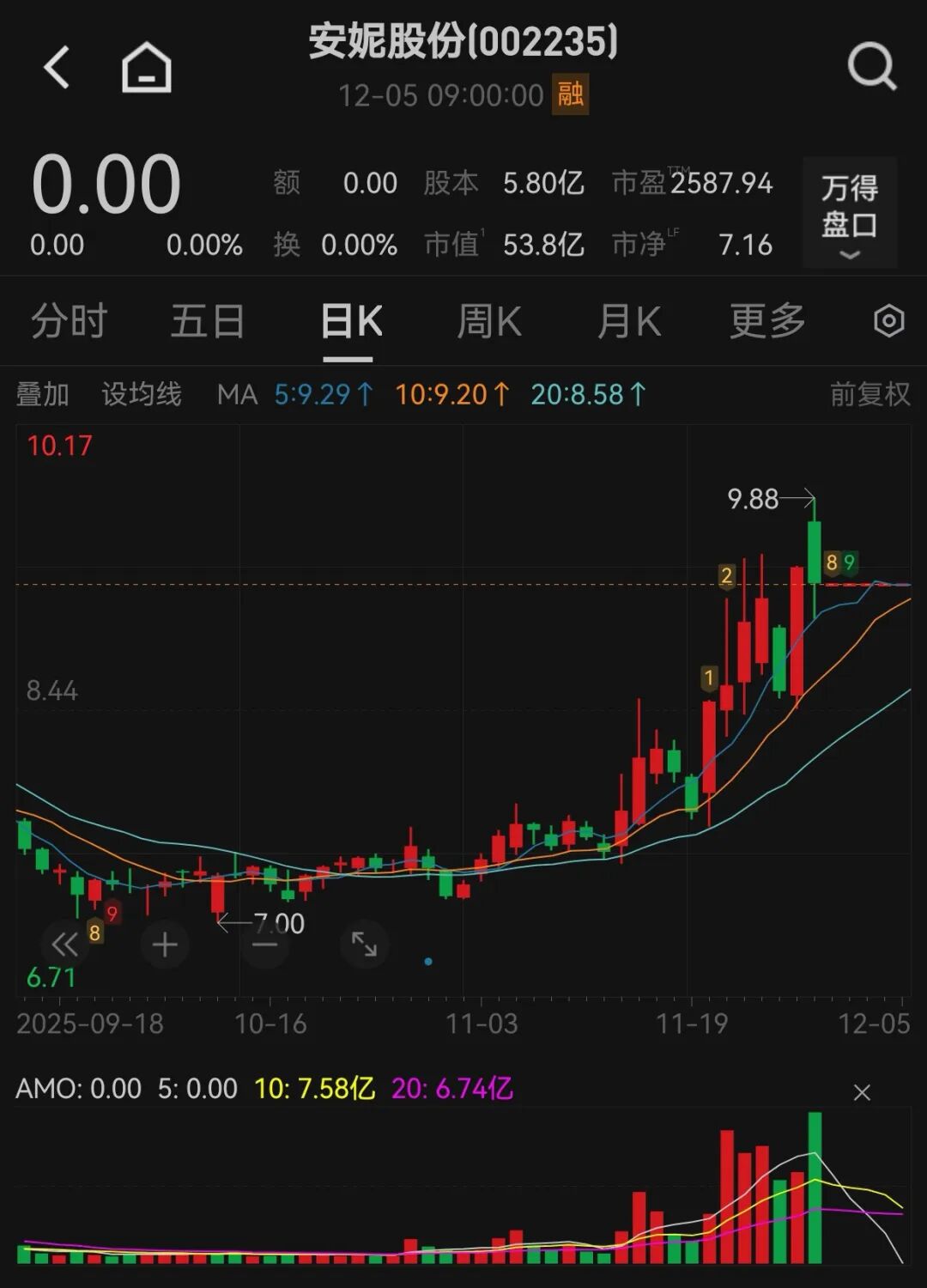
Task: Open the 更多 chart periods
Action: 767,322
